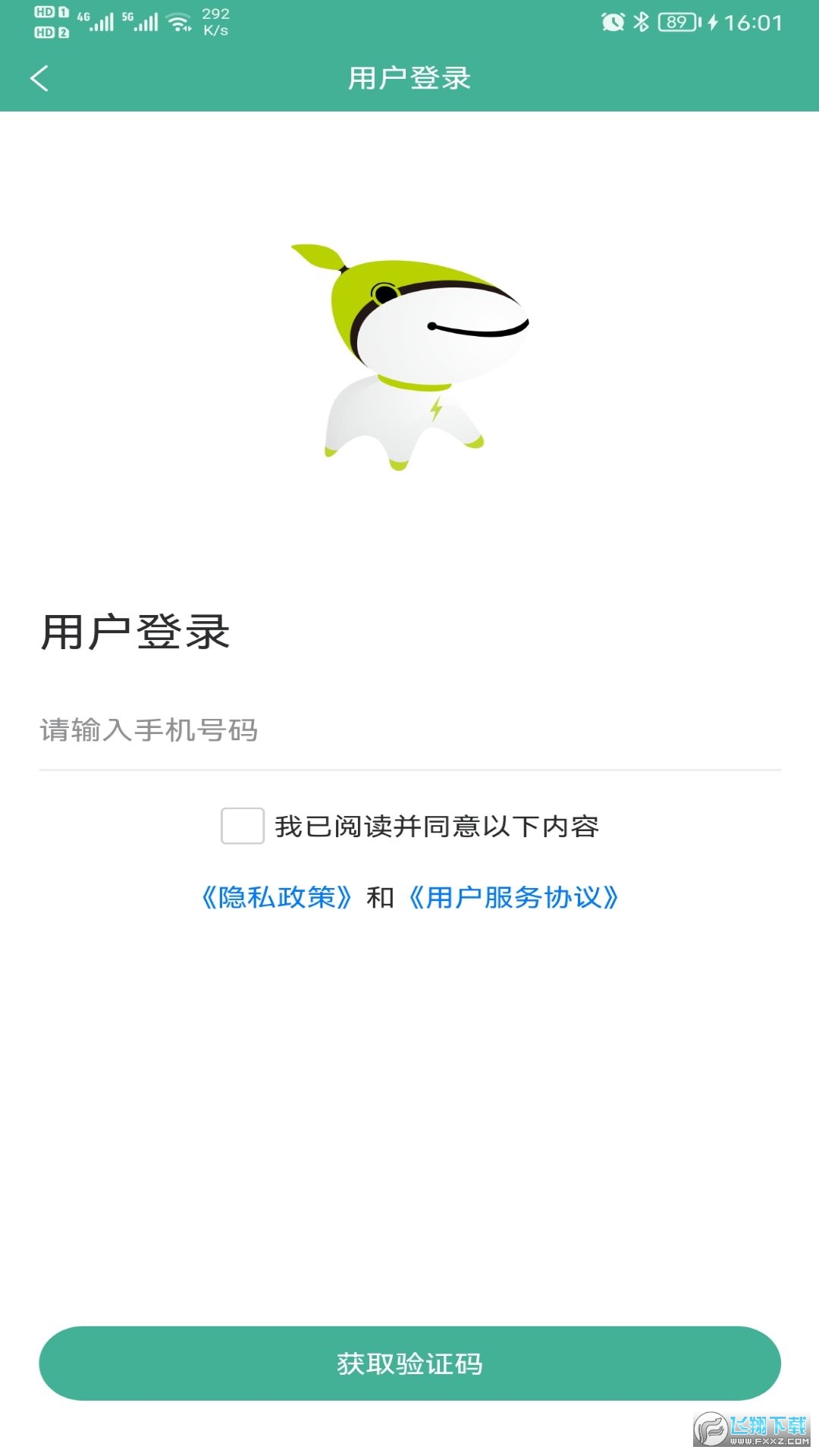Tap the 292 K/s network speed indicator

coord(217,20)
